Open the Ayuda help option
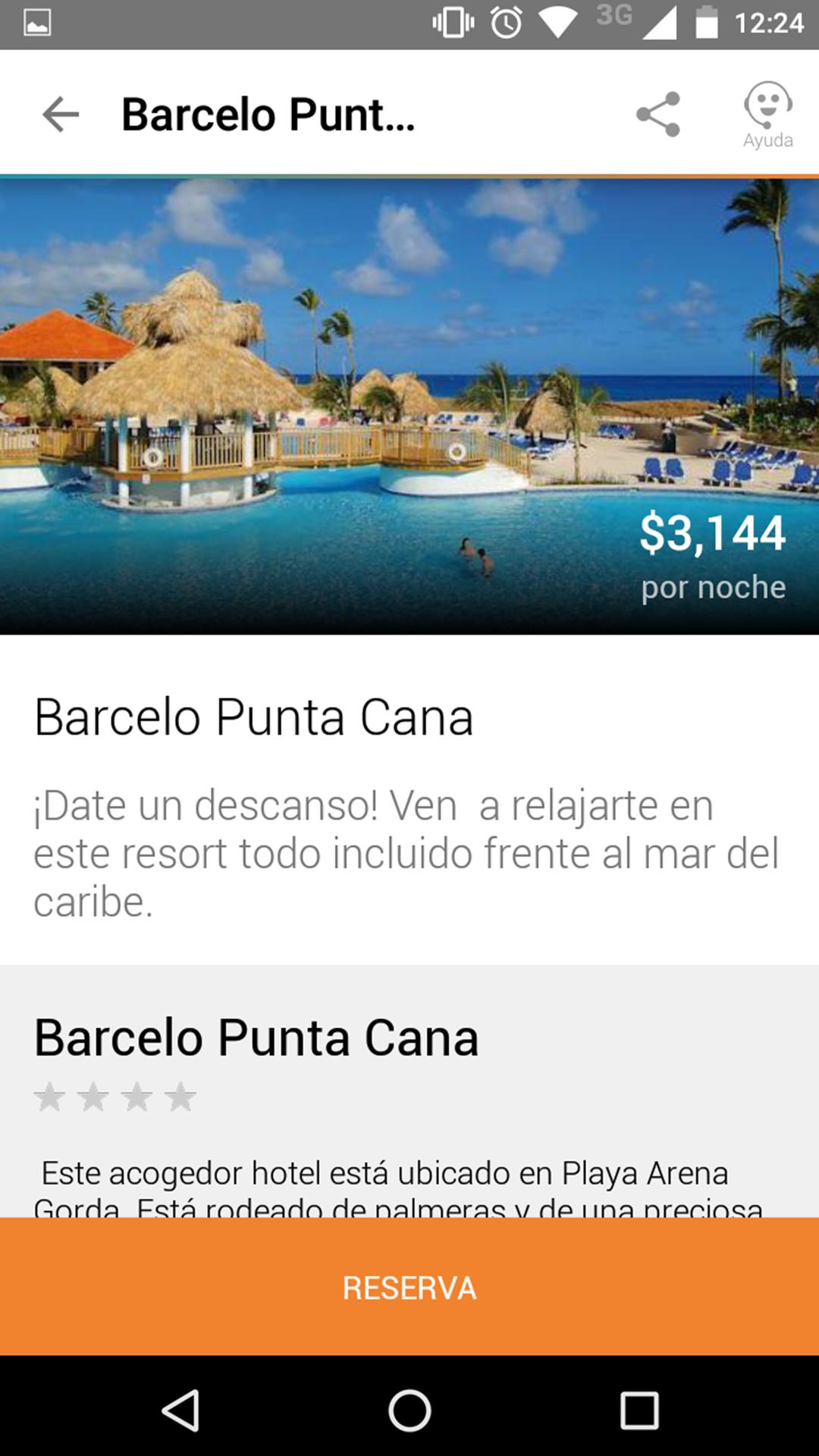 767,115
